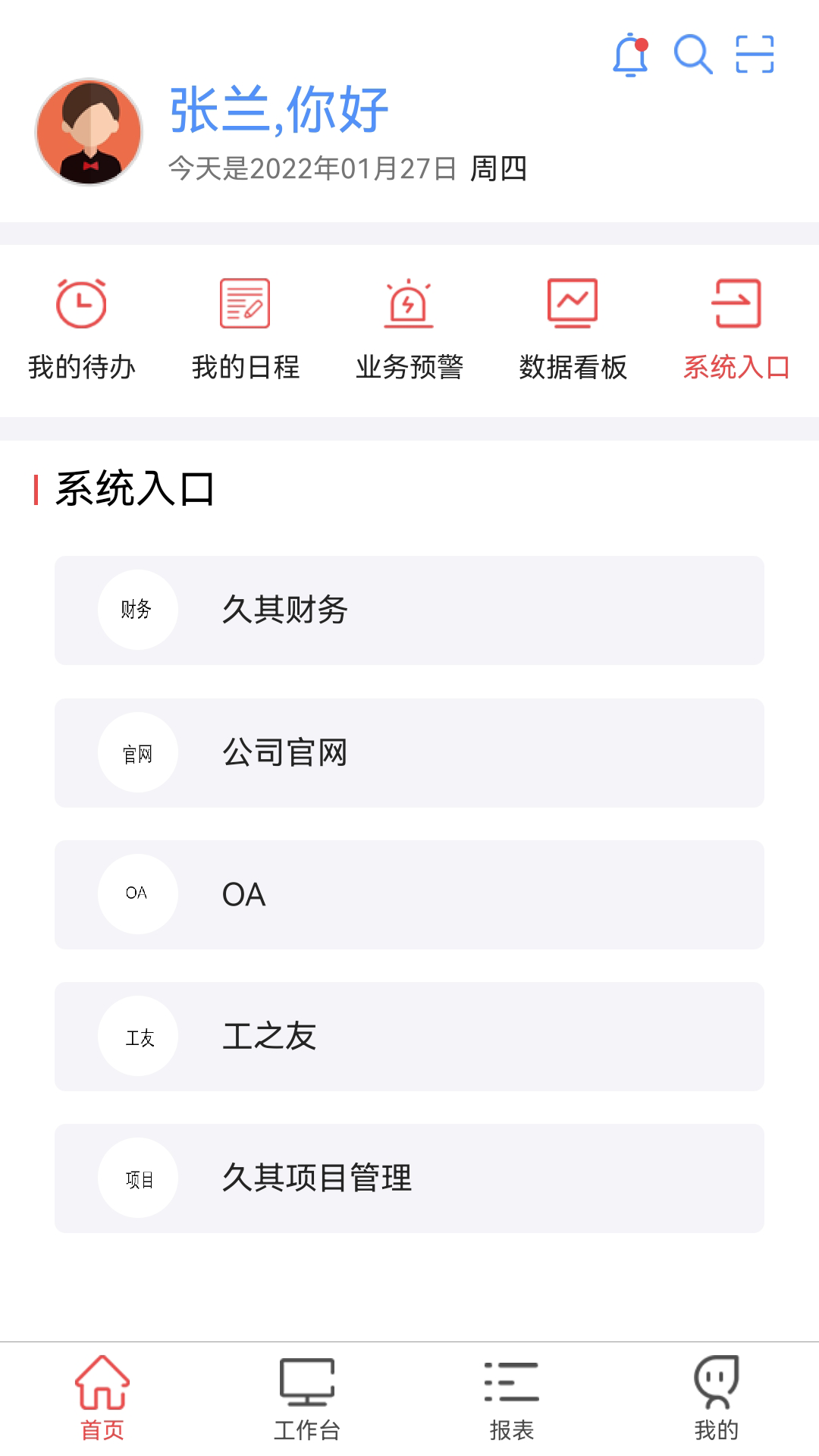Tap the OA circle badge icon
The image size is (819, 1456).
click(137, 894)
